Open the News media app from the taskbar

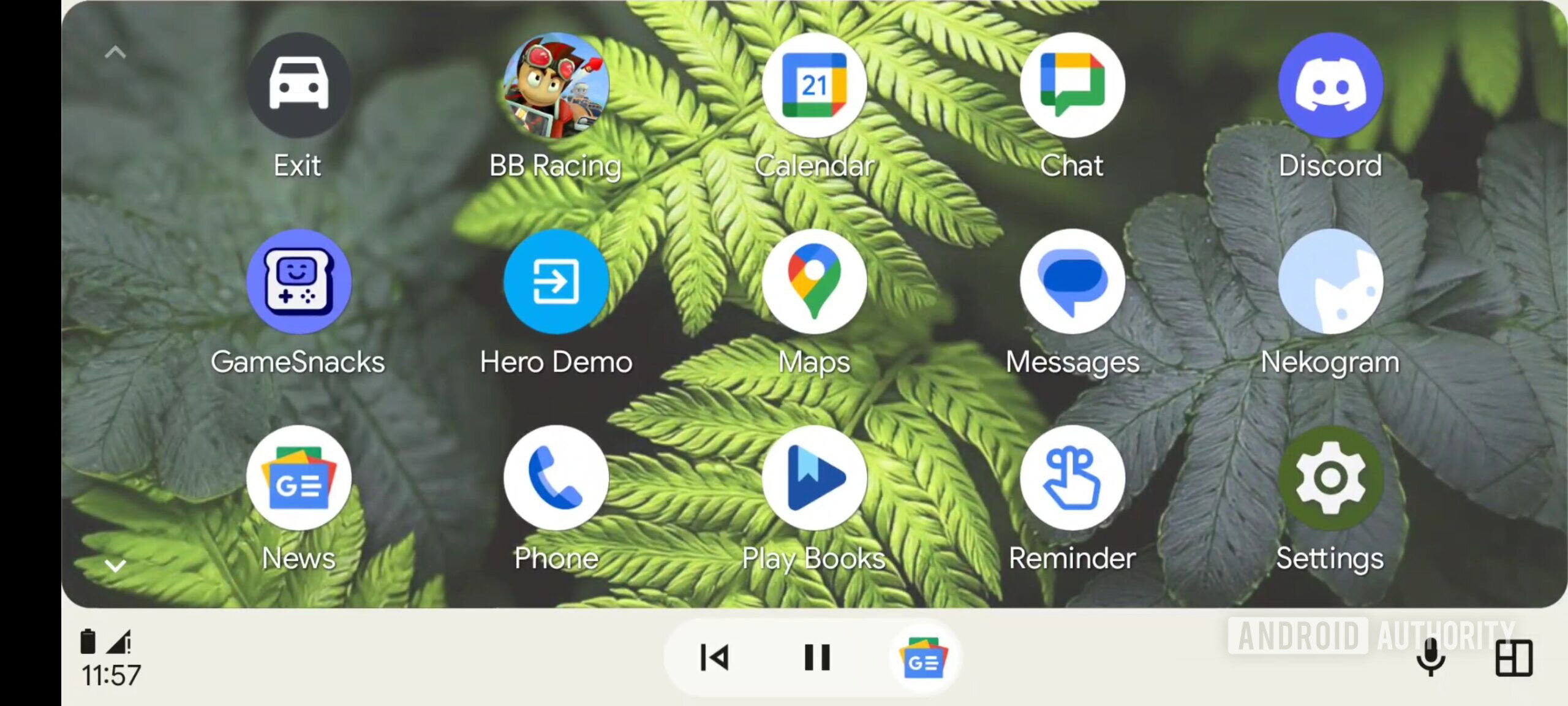(922, 659)
